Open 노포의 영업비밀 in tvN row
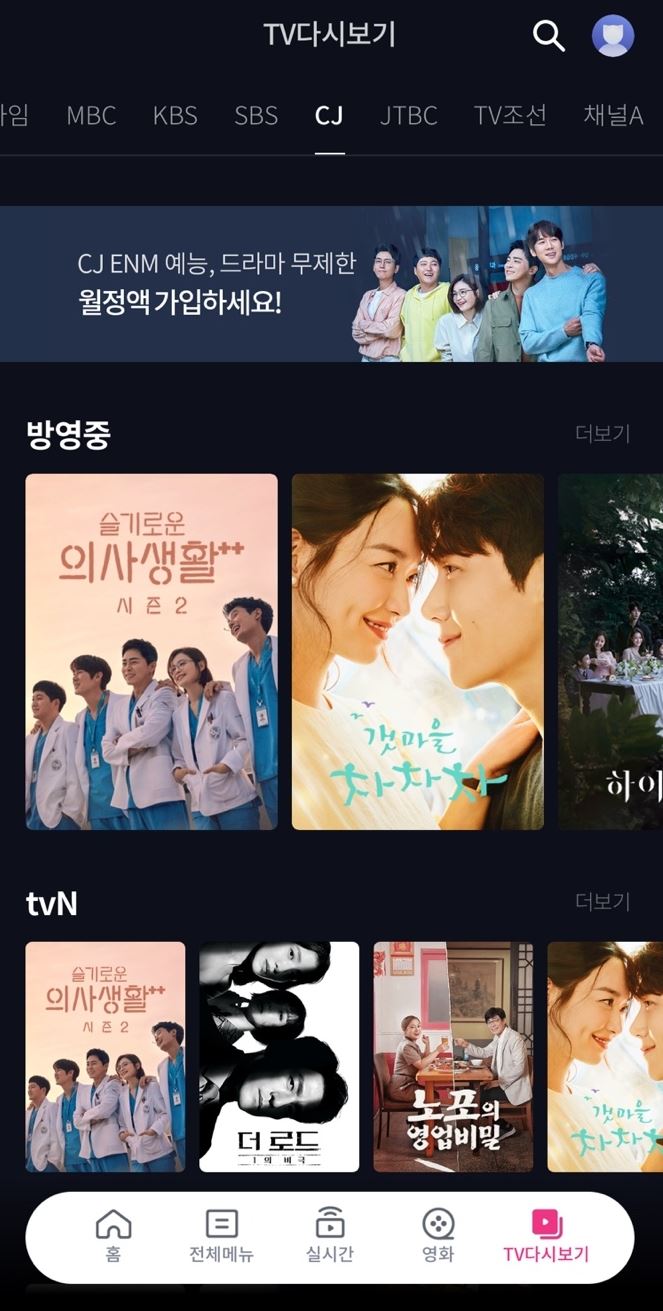Screen dimensions: 663x1311 tap(453, 1056)
